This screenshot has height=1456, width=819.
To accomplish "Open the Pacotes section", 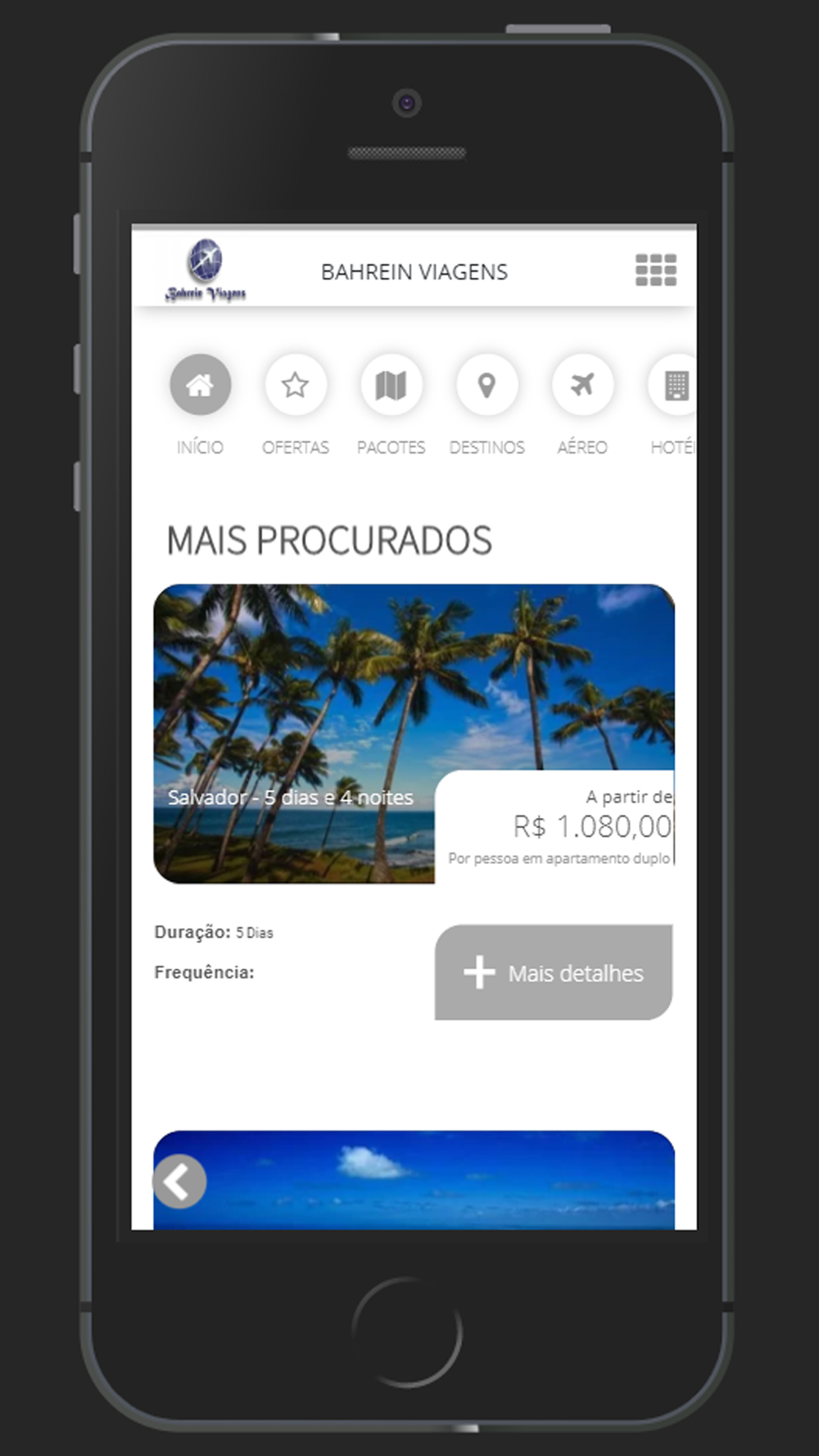I will coord(391,385).
